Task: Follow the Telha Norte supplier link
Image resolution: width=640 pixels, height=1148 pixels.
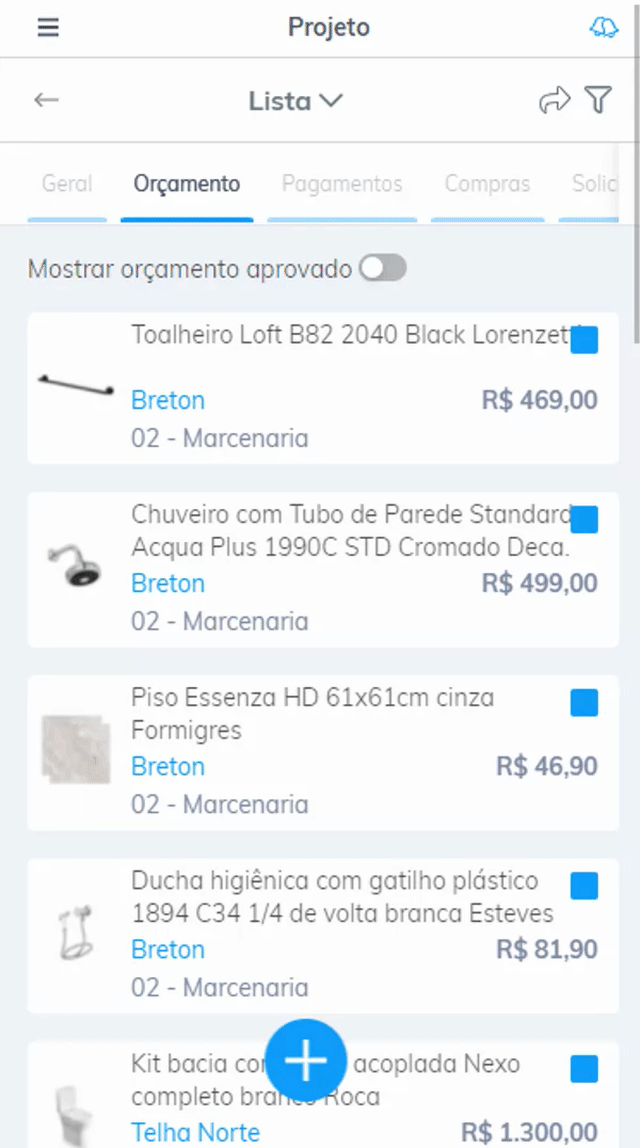Action: (195, 1132)
